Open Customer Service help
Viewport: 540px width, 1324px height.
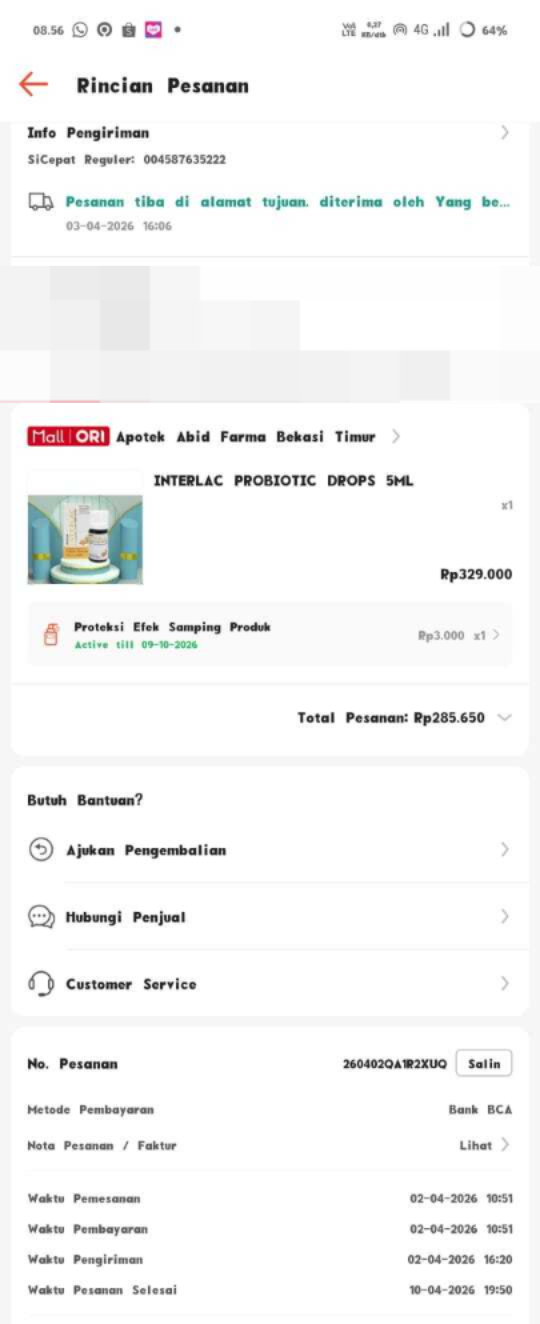(x=269, y=984)
